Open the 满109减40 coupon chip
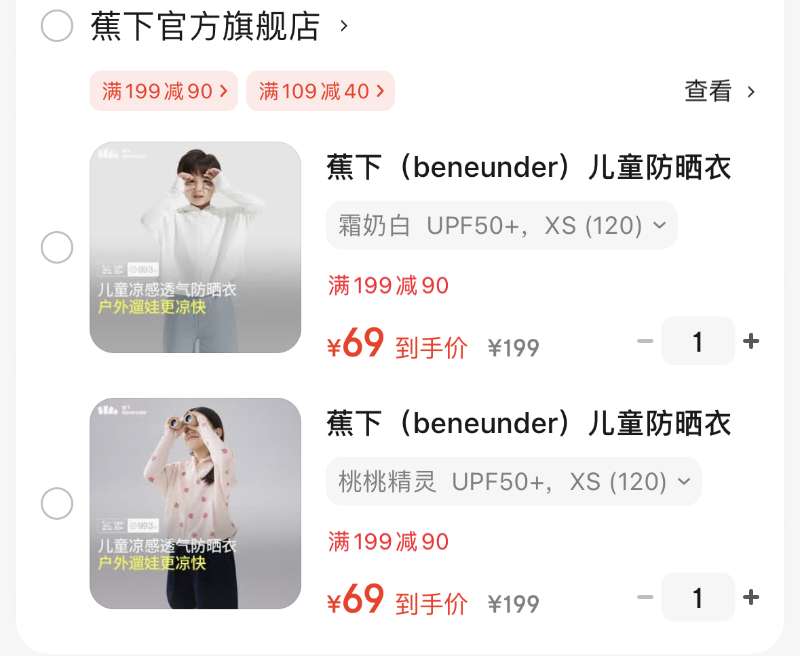 point(320,91)
